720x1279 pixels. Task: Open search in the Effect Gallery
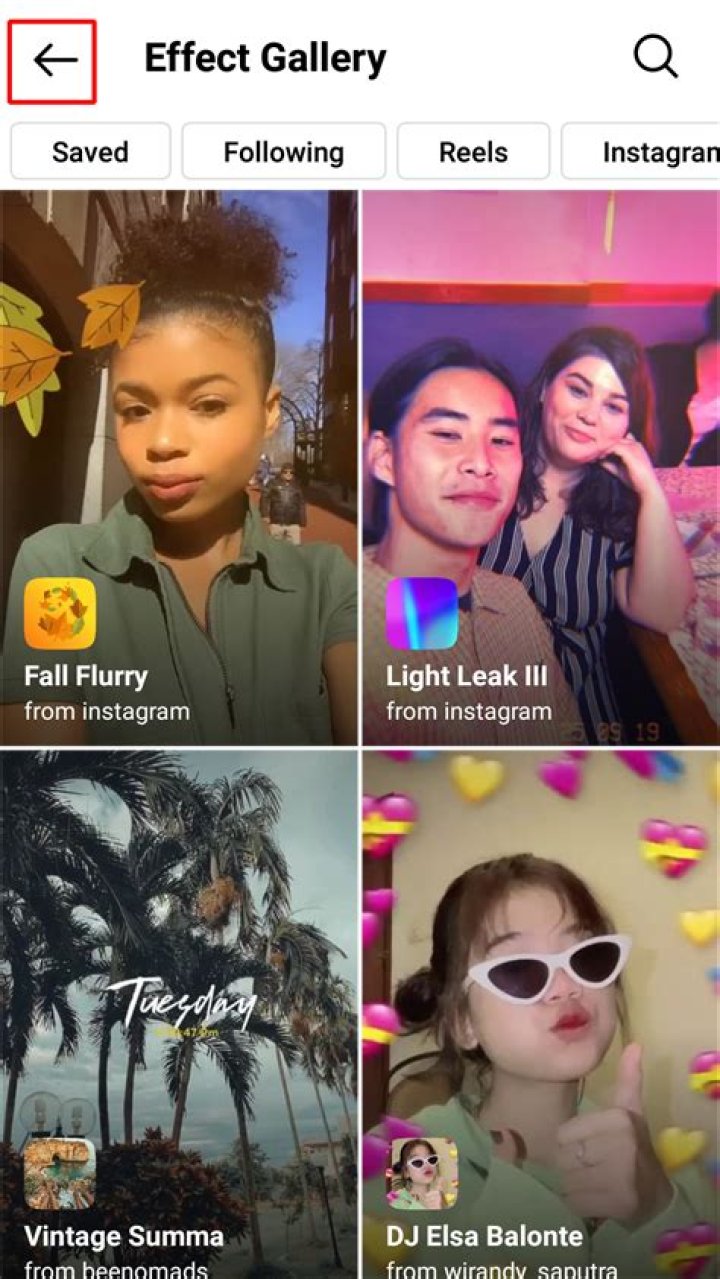point(655,56)
